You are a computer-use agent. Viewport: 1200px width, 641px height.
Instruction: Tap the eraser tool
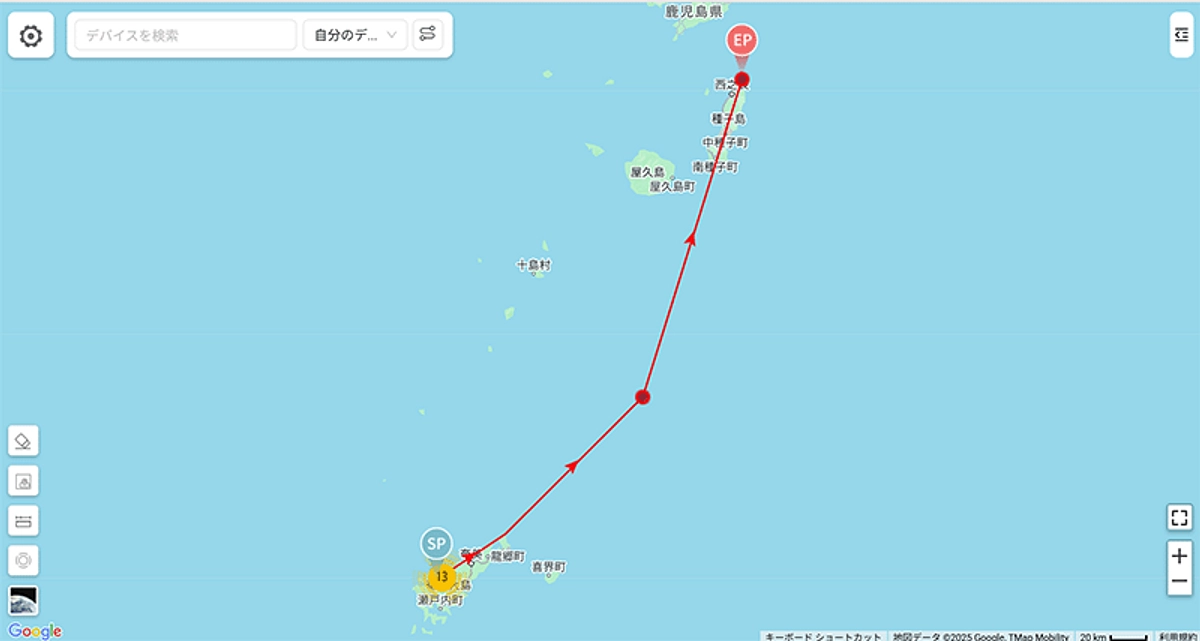24,441
